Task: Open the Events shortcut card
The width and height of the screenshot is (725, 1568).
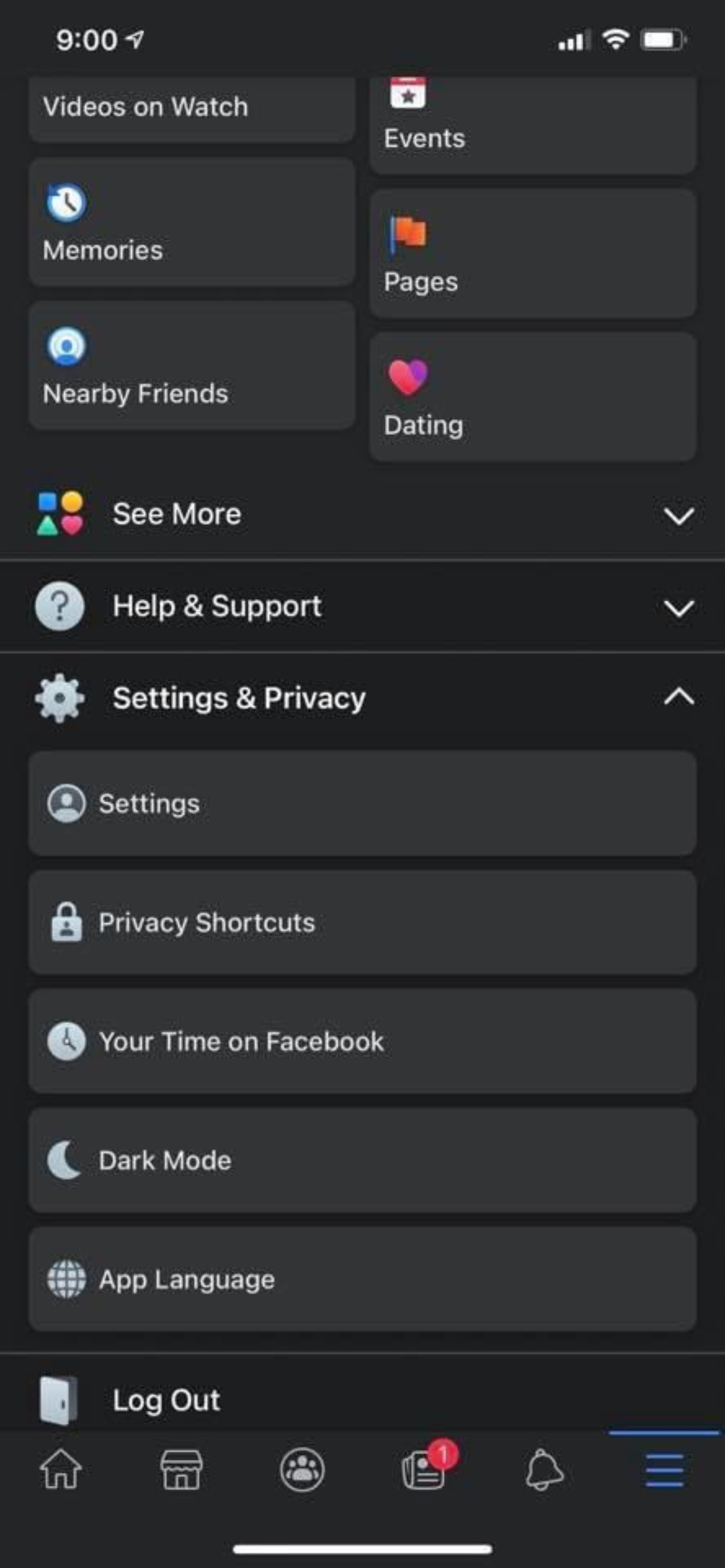Action: pos(533,124)
